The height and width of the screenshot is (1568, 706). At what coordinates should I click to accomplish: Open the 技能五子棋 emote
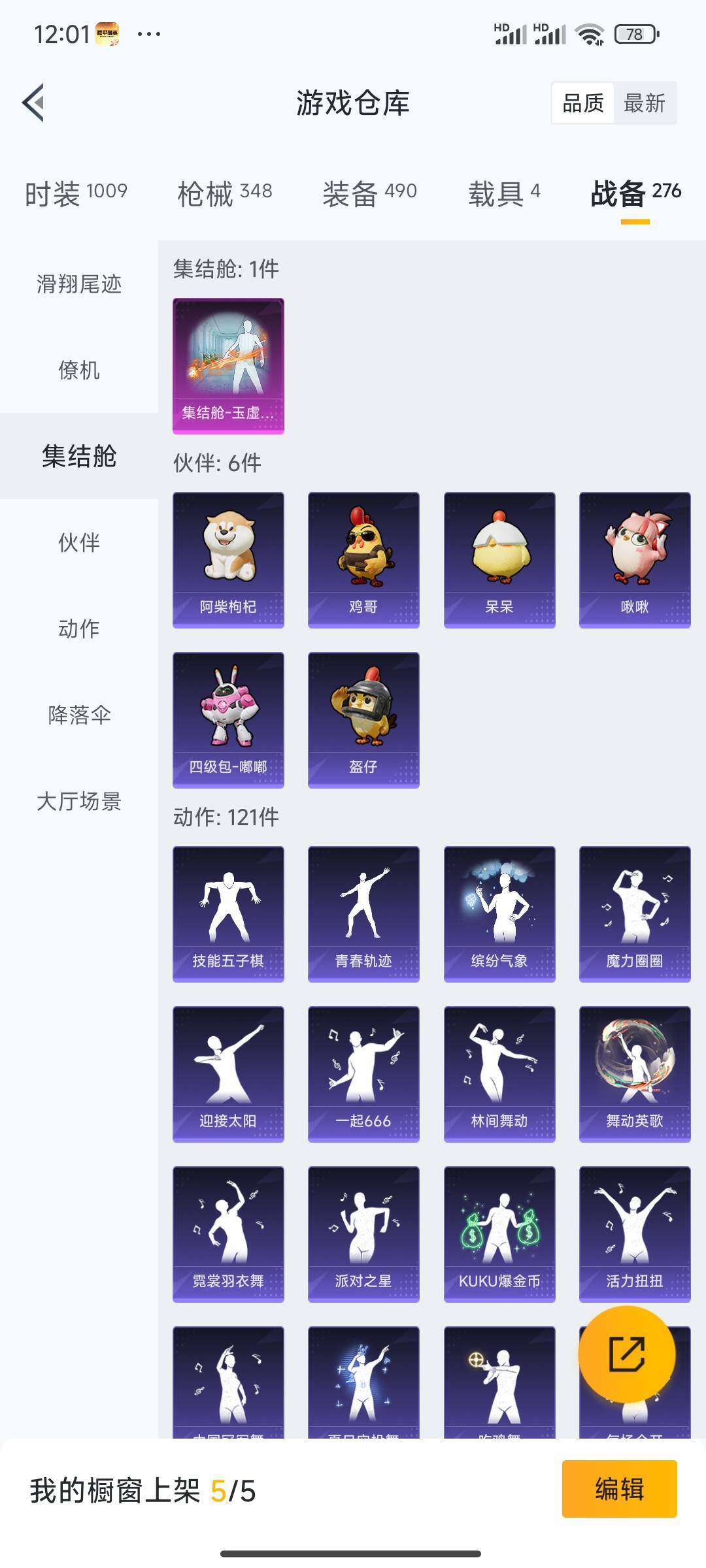click(x=228, y=913)
